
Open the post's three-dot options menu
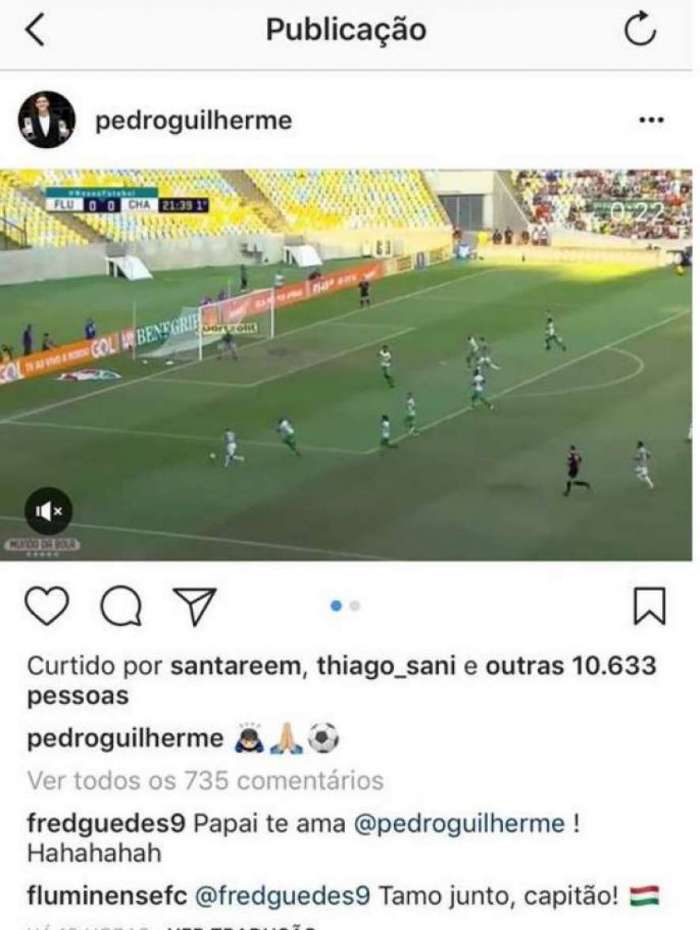coord(650,121)
